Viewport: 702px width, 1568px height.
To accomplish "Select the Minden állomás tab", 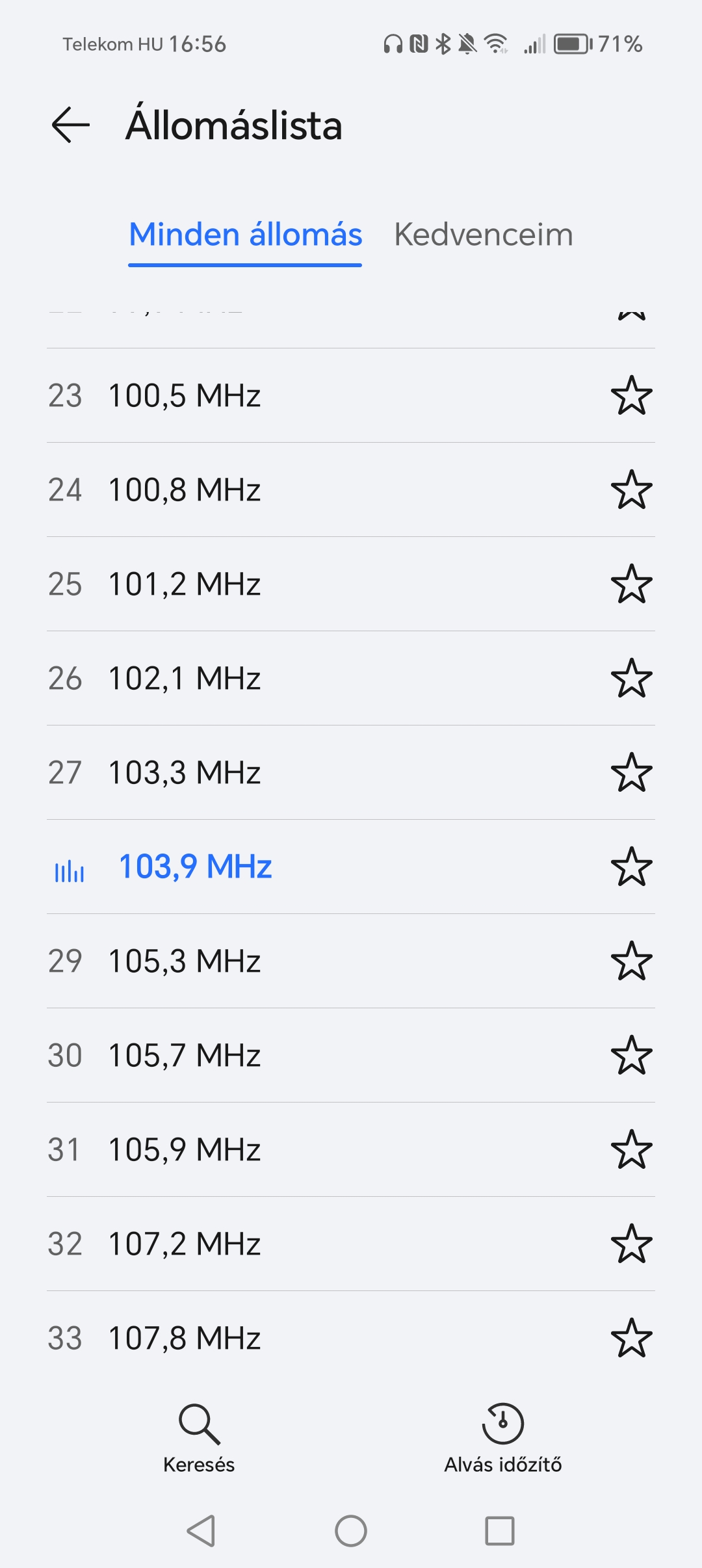I will point(245,235).
